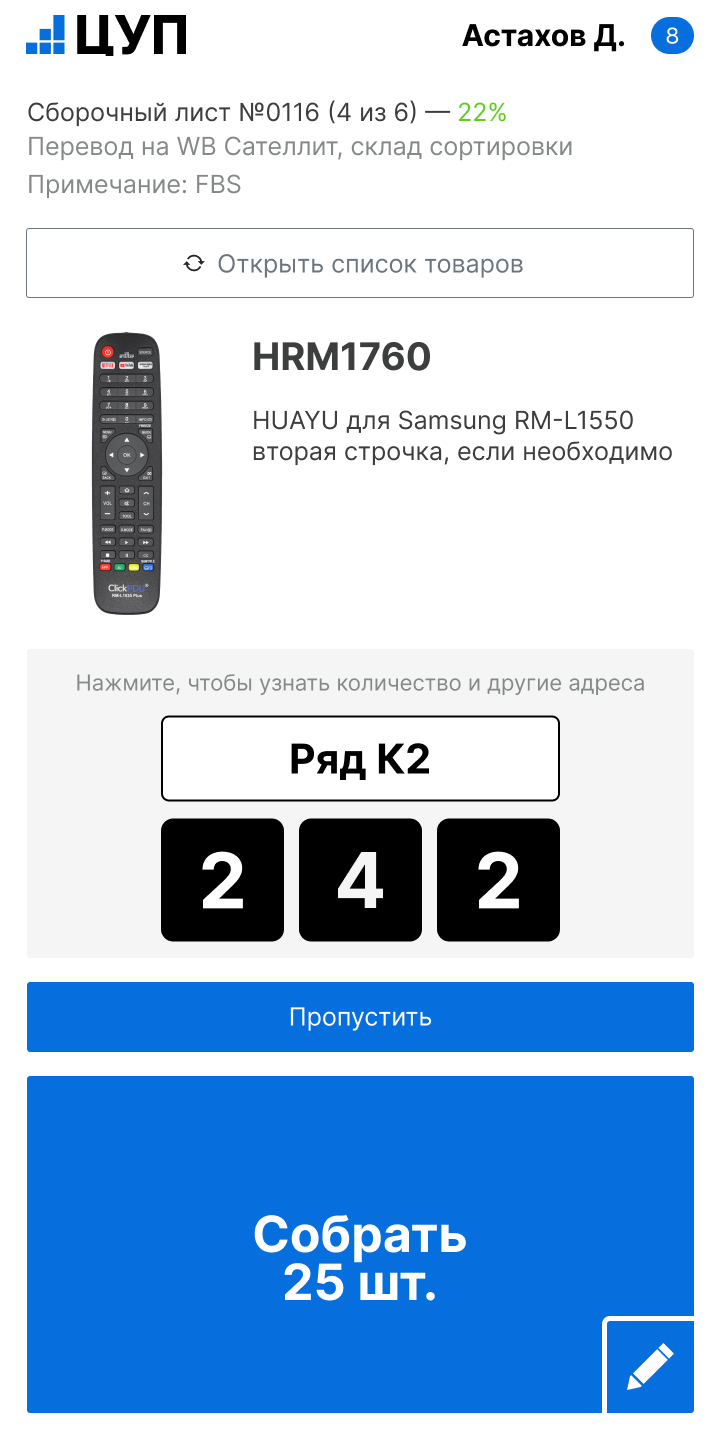Open the Астахов Д. user profile
720x1440 pixels.
tap(543, 37)
